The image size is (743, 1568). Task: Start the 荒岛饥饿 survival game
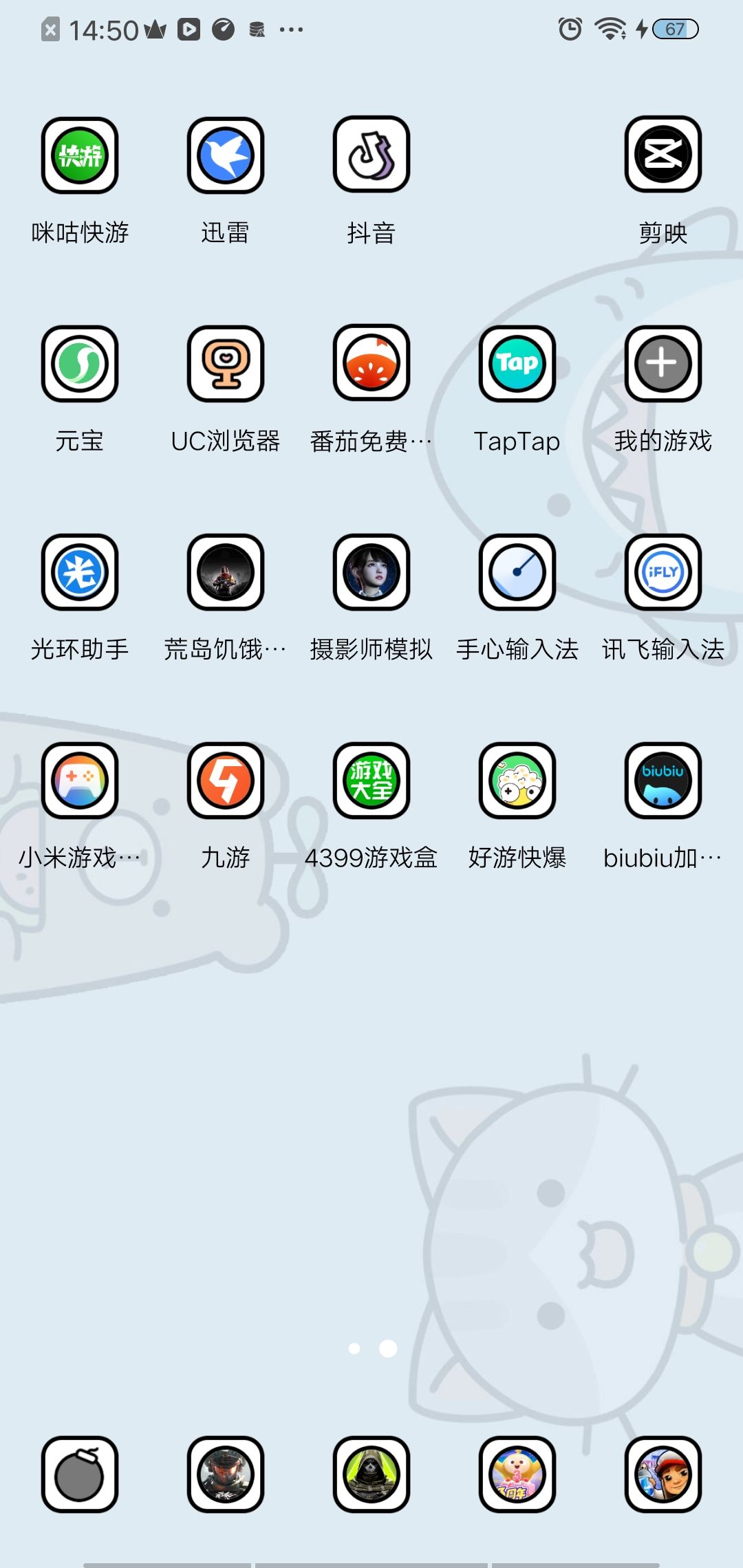pos(226,572)
